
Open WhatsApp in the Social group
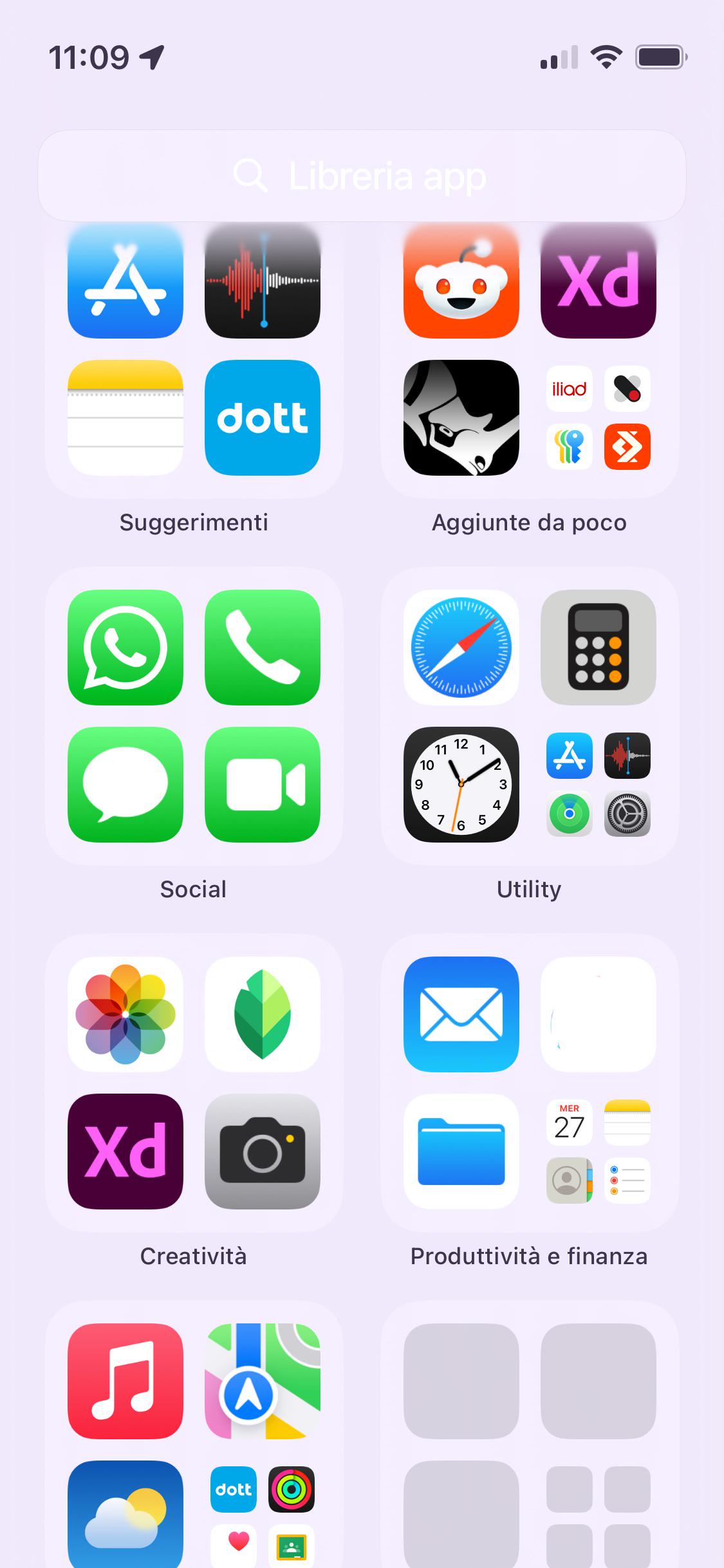(x=125, y=648)
